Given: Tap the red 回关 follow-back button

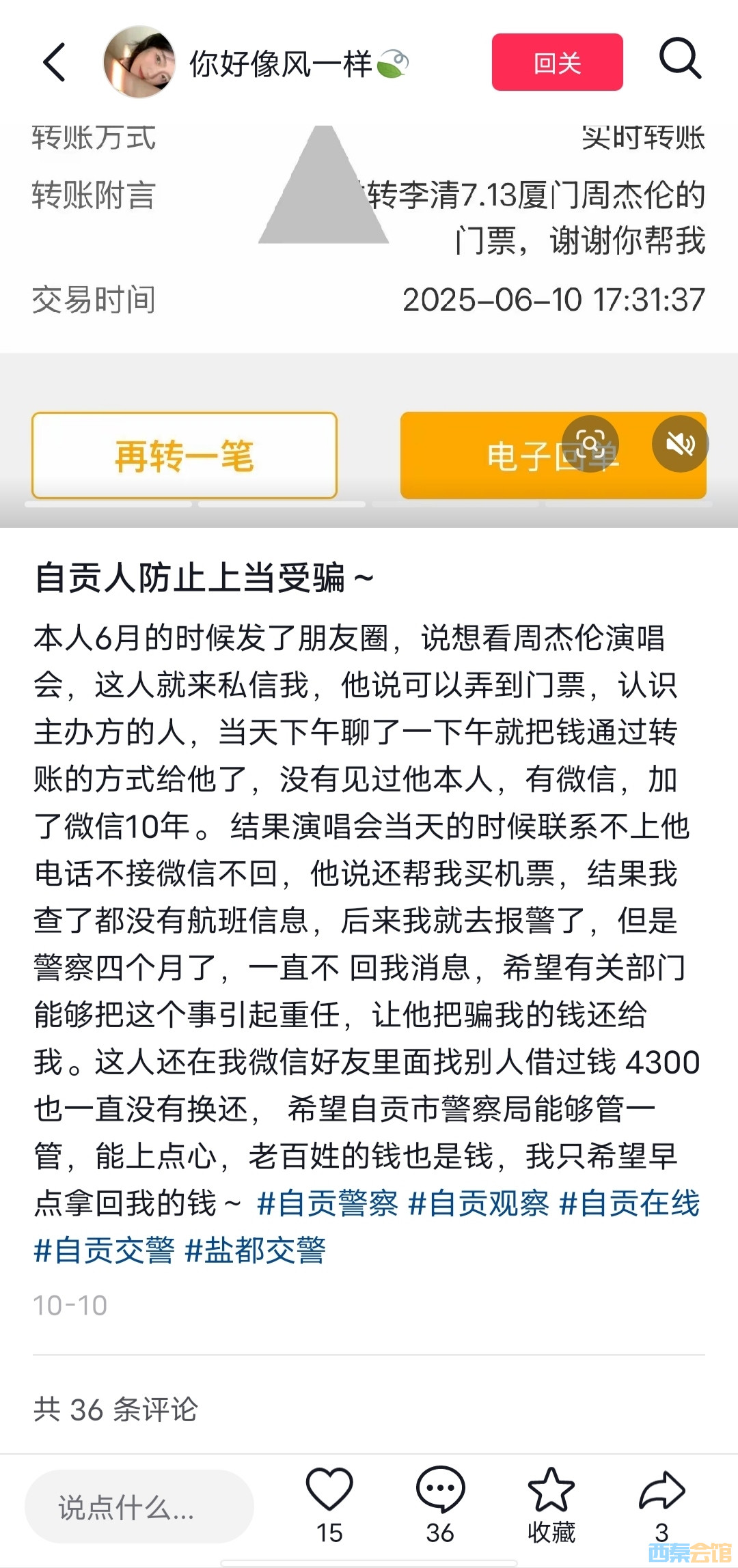Looking at the screenshot, I should coord(557,63).
